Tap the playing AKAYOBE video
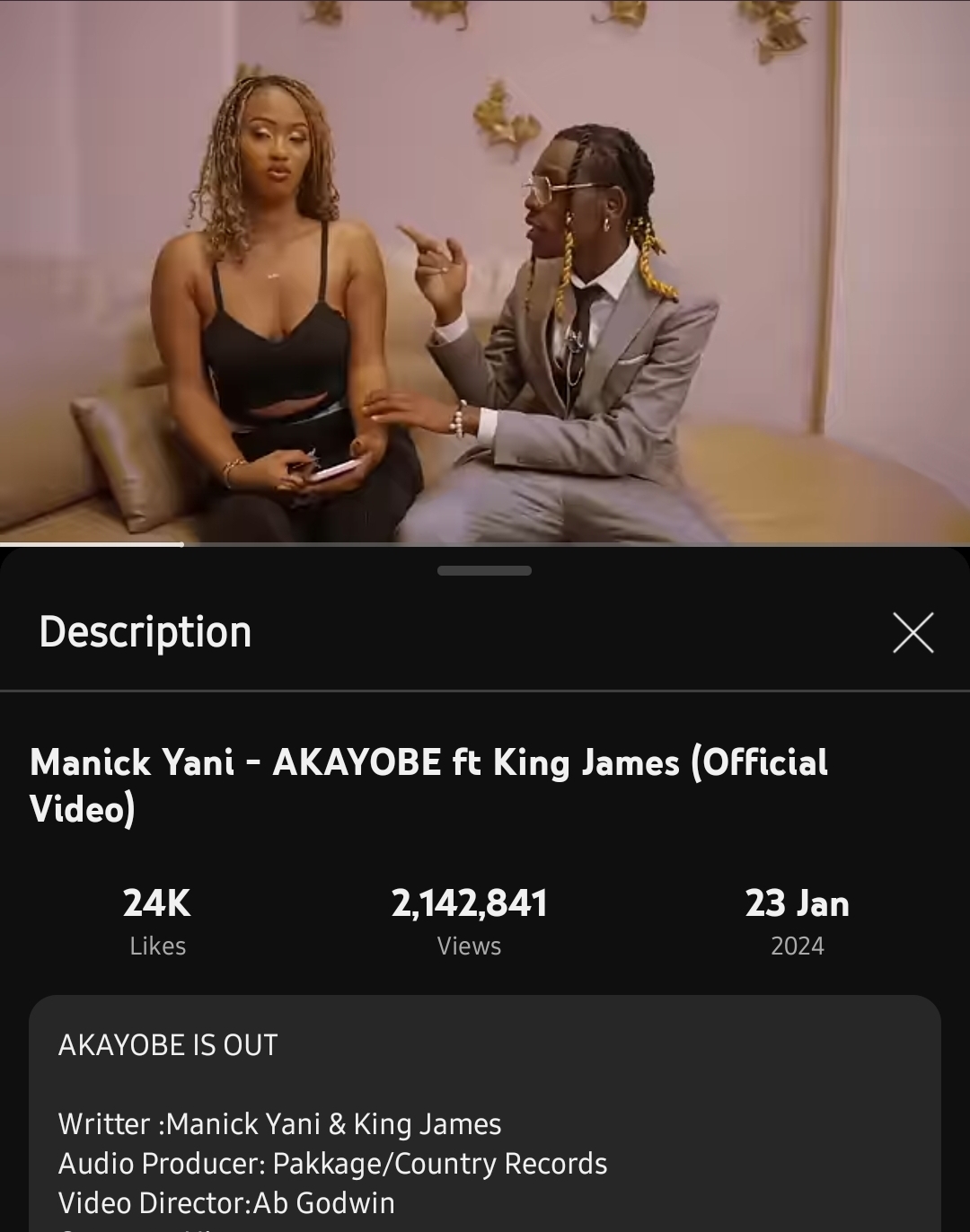 pyautogui.click(x=485, y=269)
